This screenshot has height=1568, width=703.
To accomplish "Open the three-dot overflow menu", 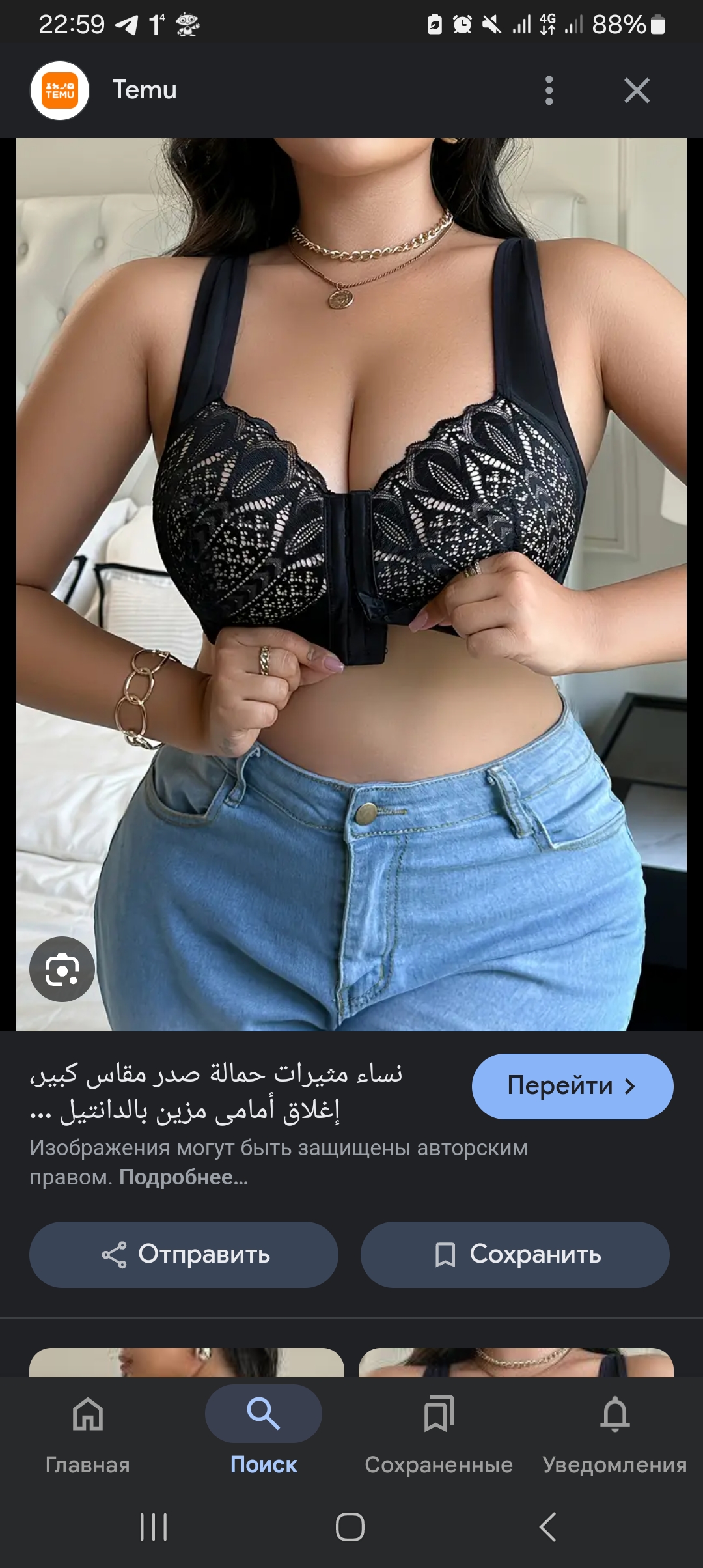I will (549, 91).
